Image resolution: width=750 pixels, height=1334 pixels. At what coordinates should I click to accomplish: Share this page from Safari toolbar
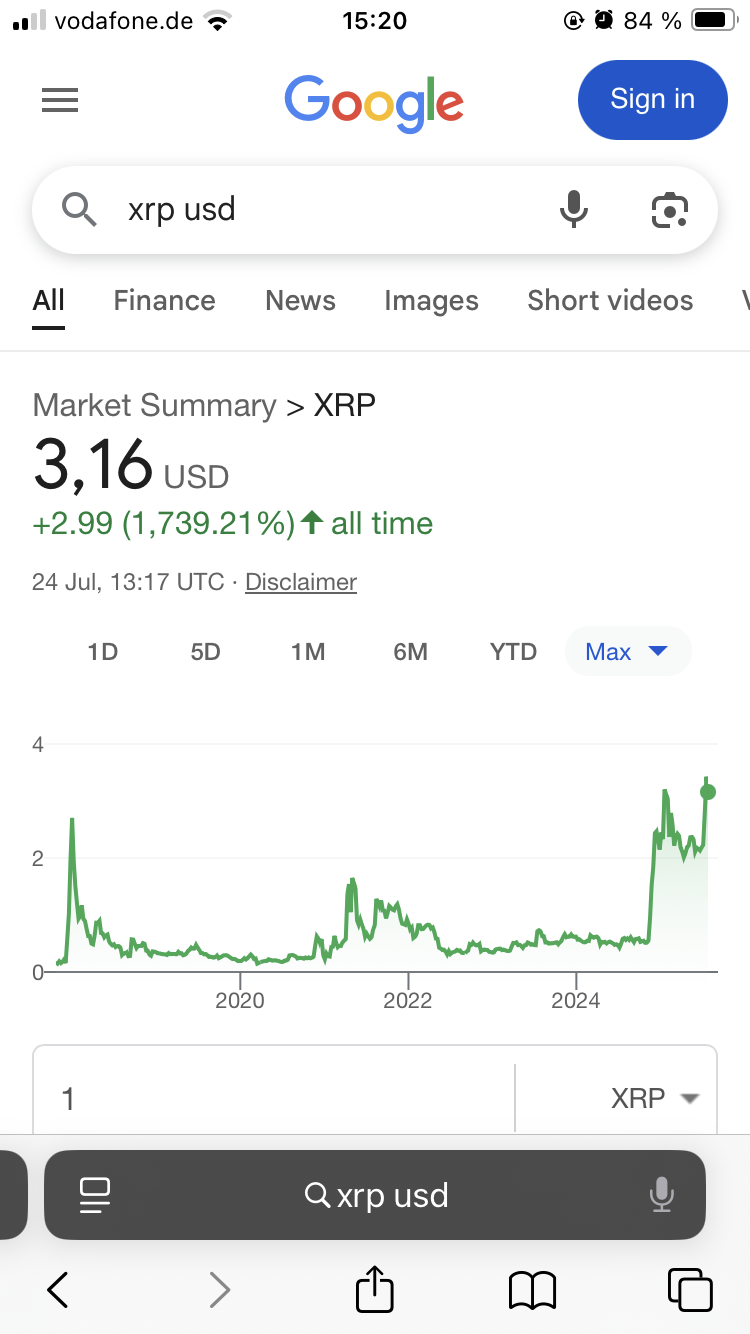[x=375, y=1289]
